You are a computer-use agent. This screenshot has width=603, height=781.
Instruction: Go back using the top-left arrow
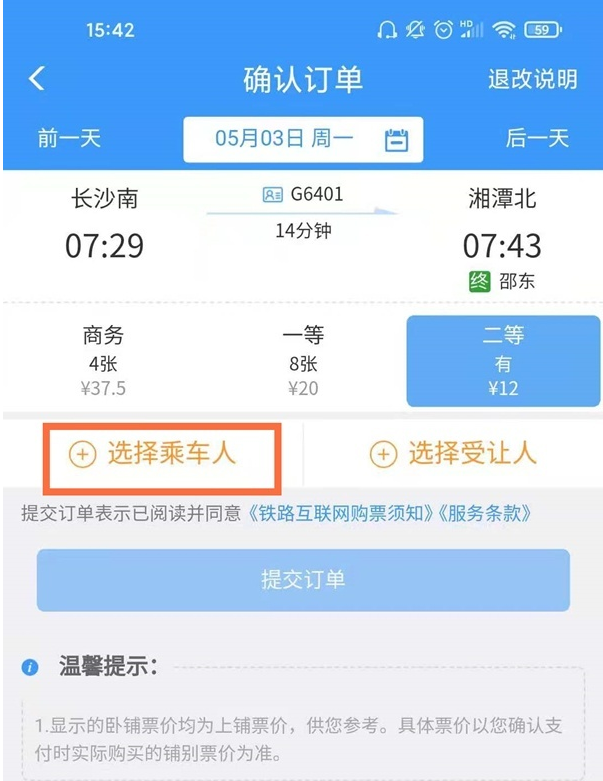(37, 79)
